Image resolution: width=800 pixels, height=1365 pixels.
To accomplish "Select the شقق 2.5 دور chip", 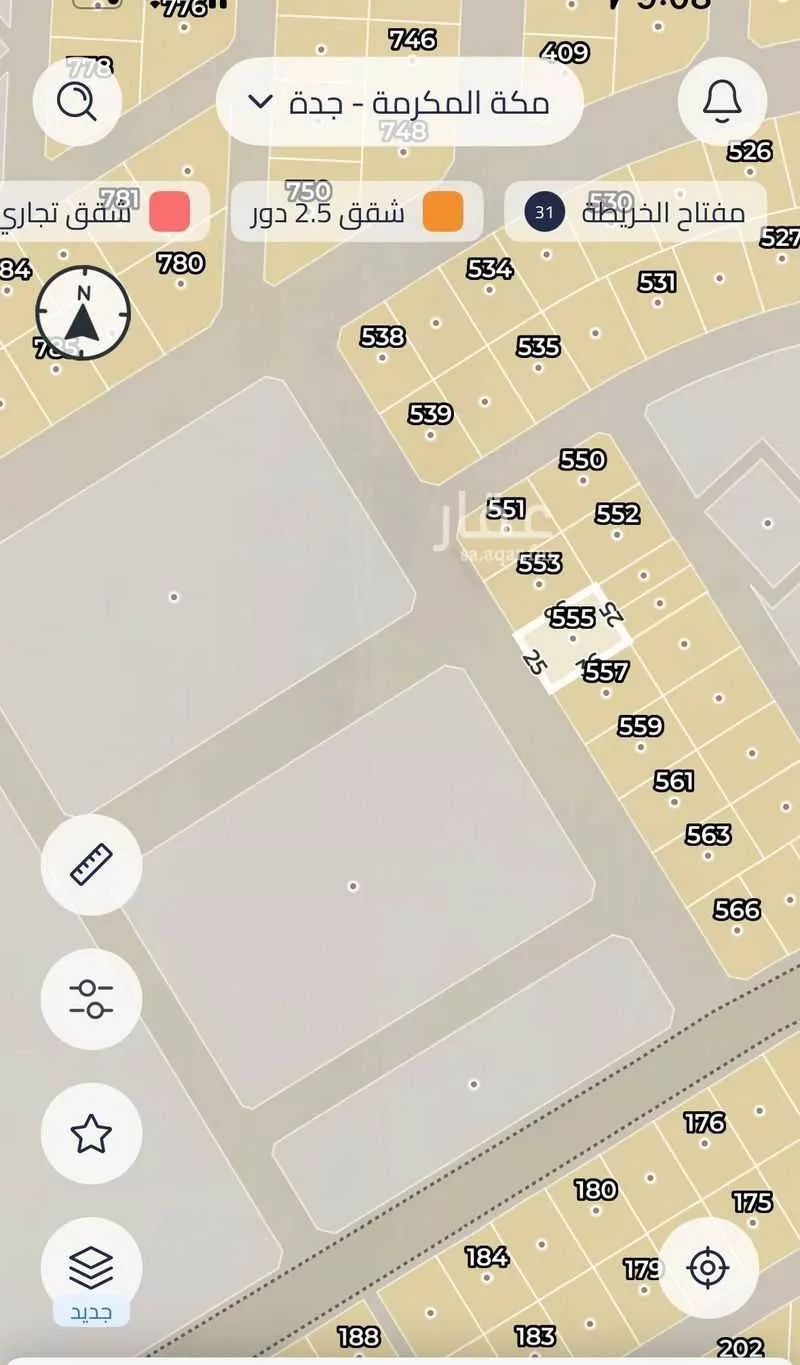I will (357, 212).
